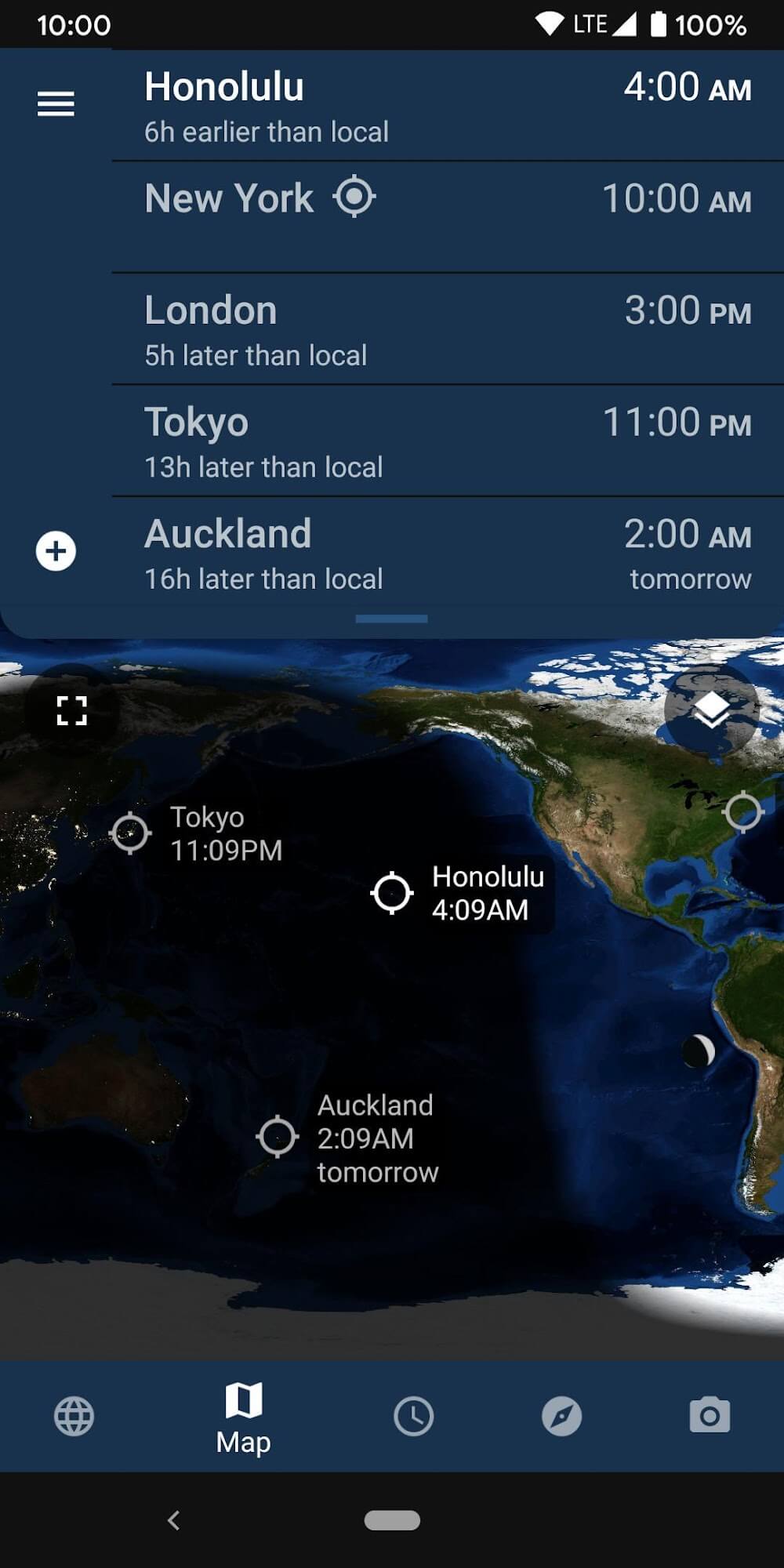Open the Honolulu time row
Image resolution: width=784 pixels, height=1568 pixels.
(x=447, y=107)
